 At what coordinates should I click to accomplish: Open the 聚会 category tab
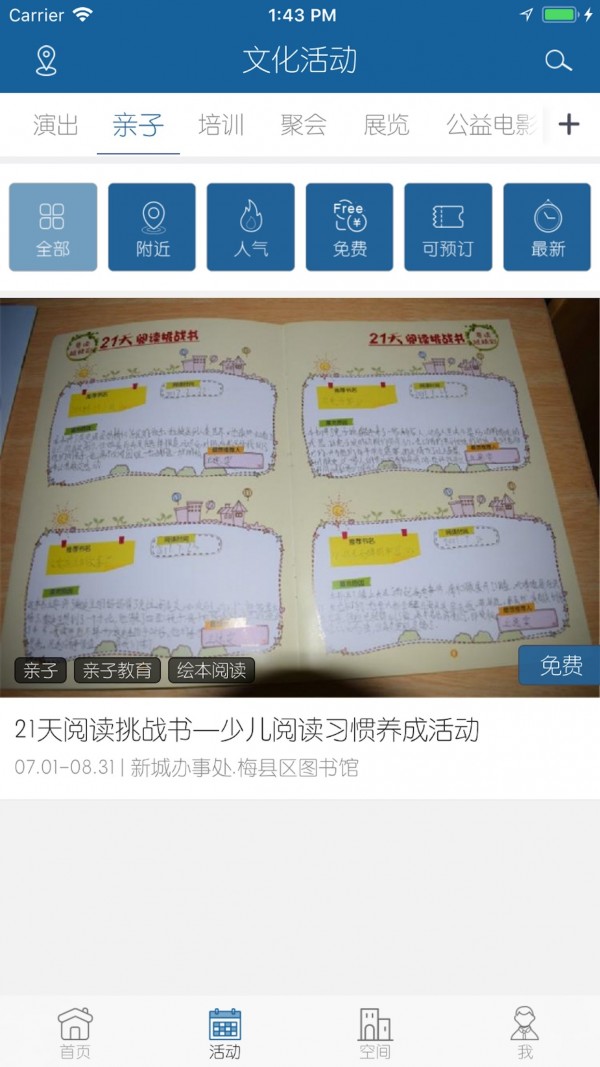303,125
